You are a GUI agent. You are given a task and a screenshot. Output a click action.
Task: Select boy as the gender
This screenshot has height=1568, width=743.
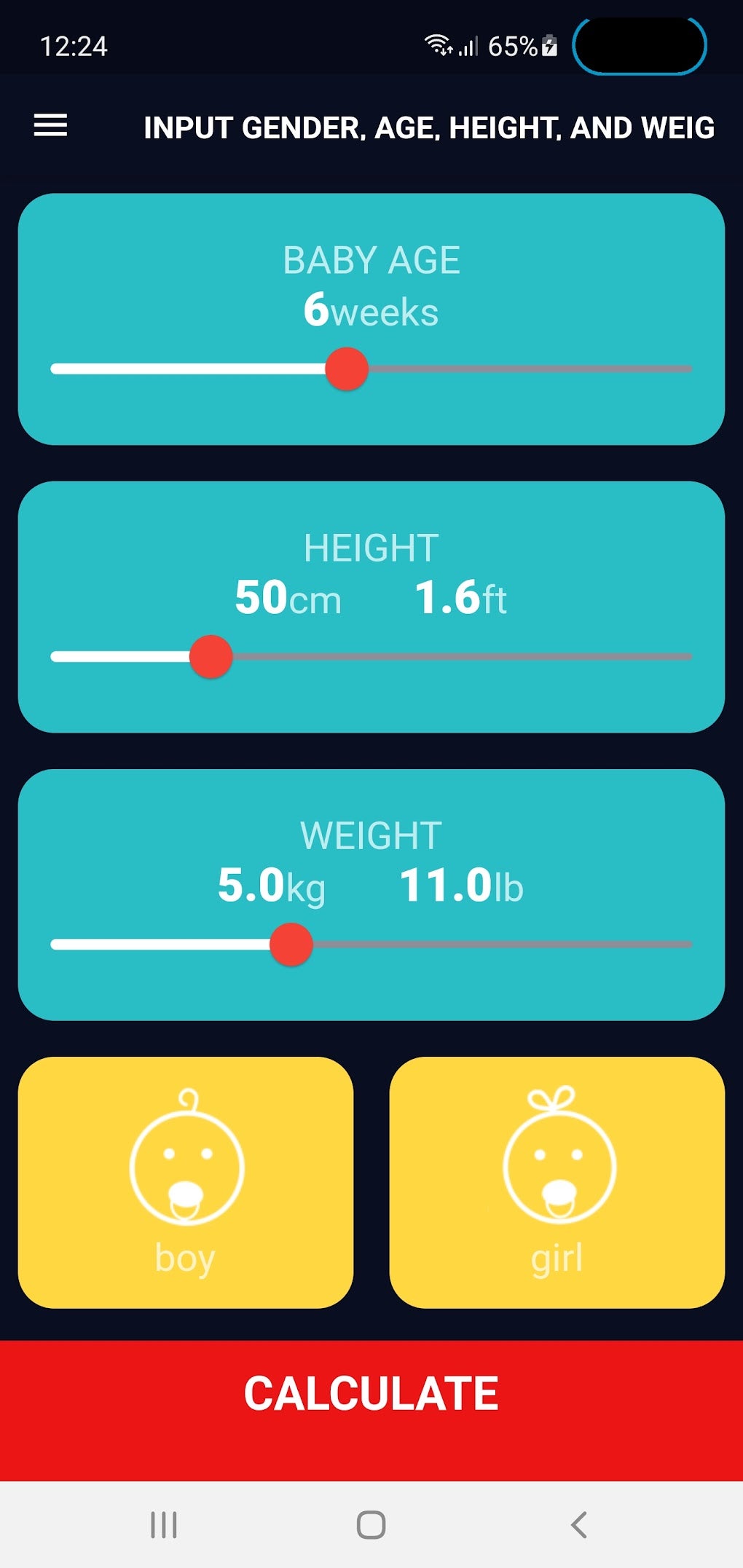186,1182
